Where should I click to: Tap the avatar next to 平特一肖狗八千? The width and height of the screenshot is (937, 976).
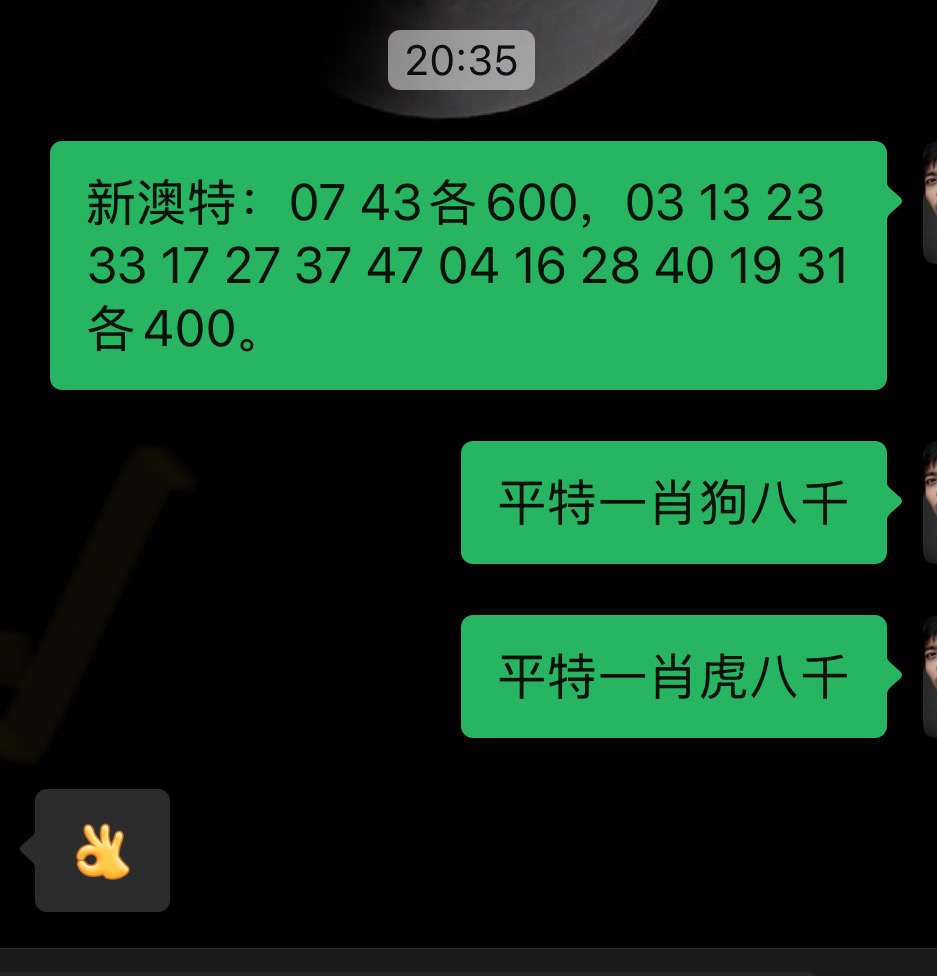929,502
